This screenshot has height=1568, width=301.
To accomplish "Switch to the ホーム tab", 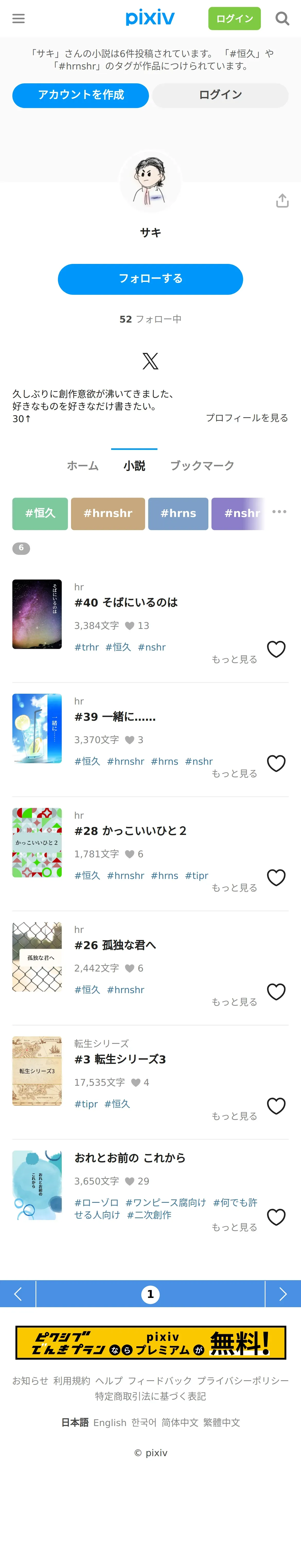I will coord(82,465).
